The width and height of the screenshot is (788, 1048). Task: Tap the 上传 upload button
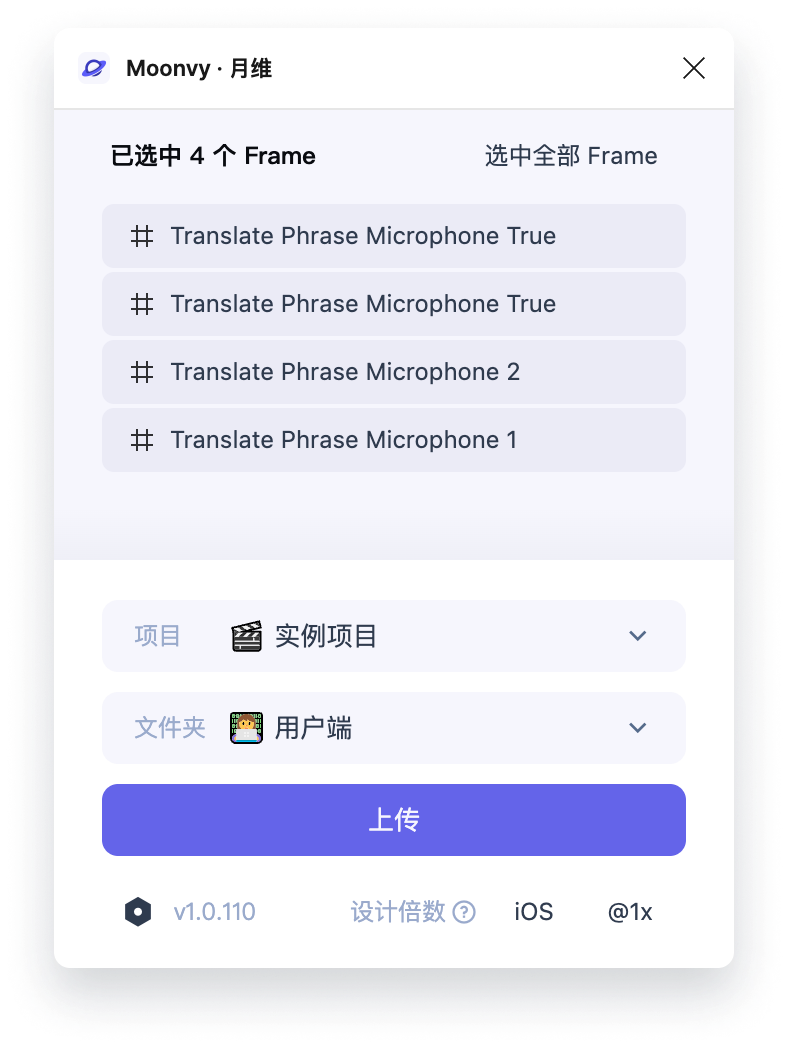click(x=394, y=820)
